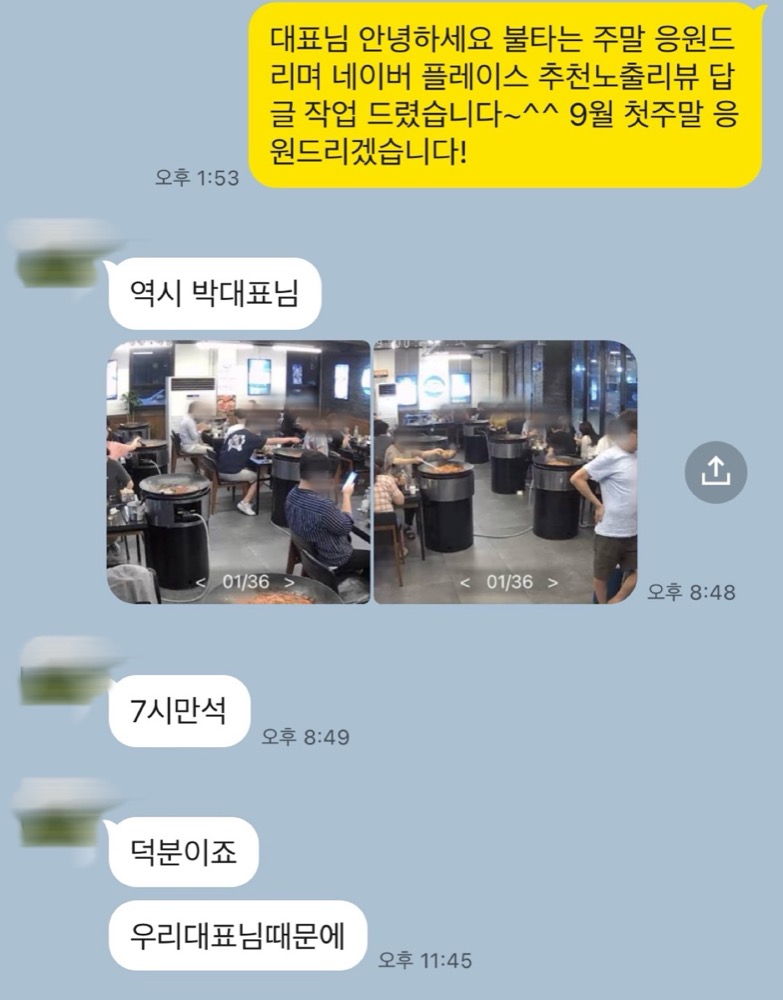Image resolution: width=783 pixels, height=1000 pixels.
Task: Open the second restaurant photo with the standing man
Action: point(505,472)
